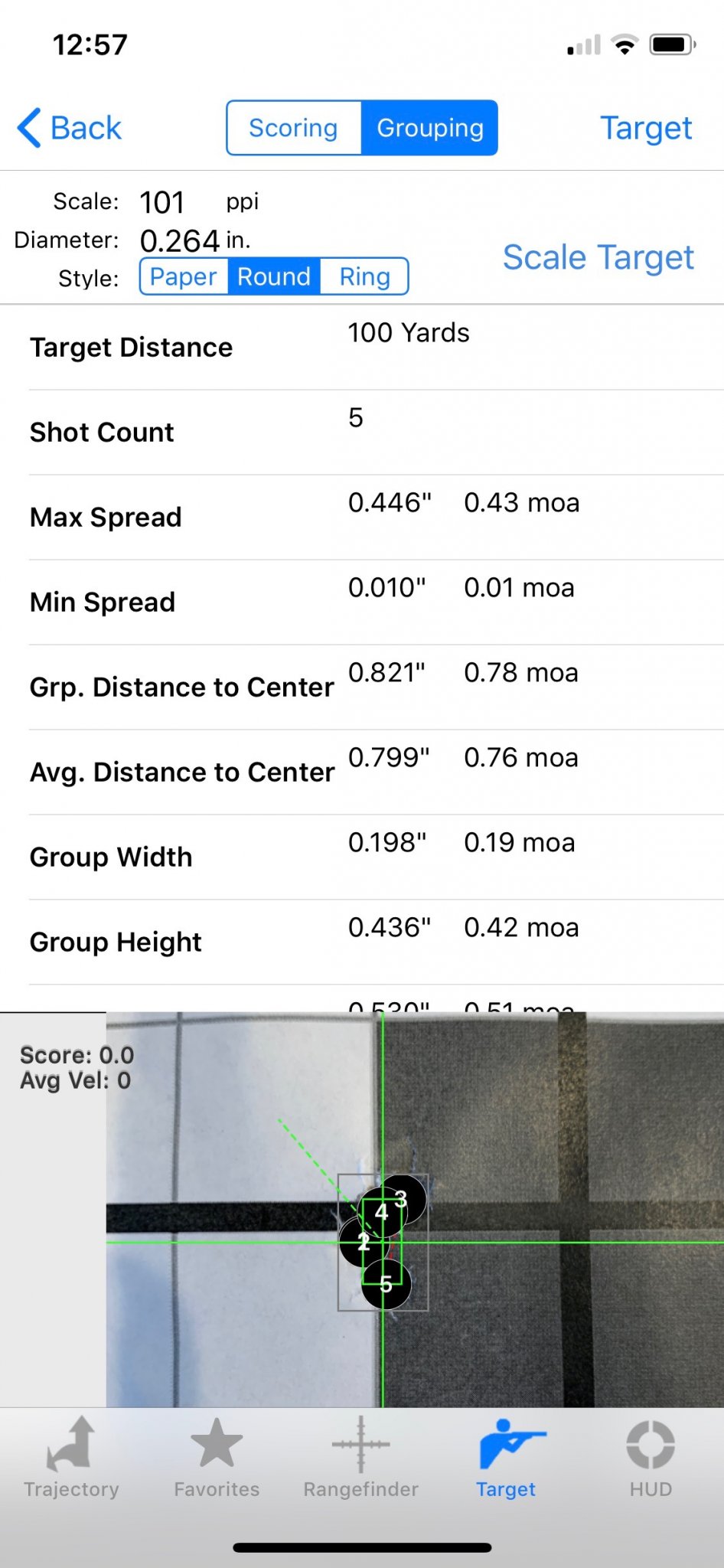Select the Grouping segment
The height and width of the screenshot is (1568, 724).
point(429,128)
